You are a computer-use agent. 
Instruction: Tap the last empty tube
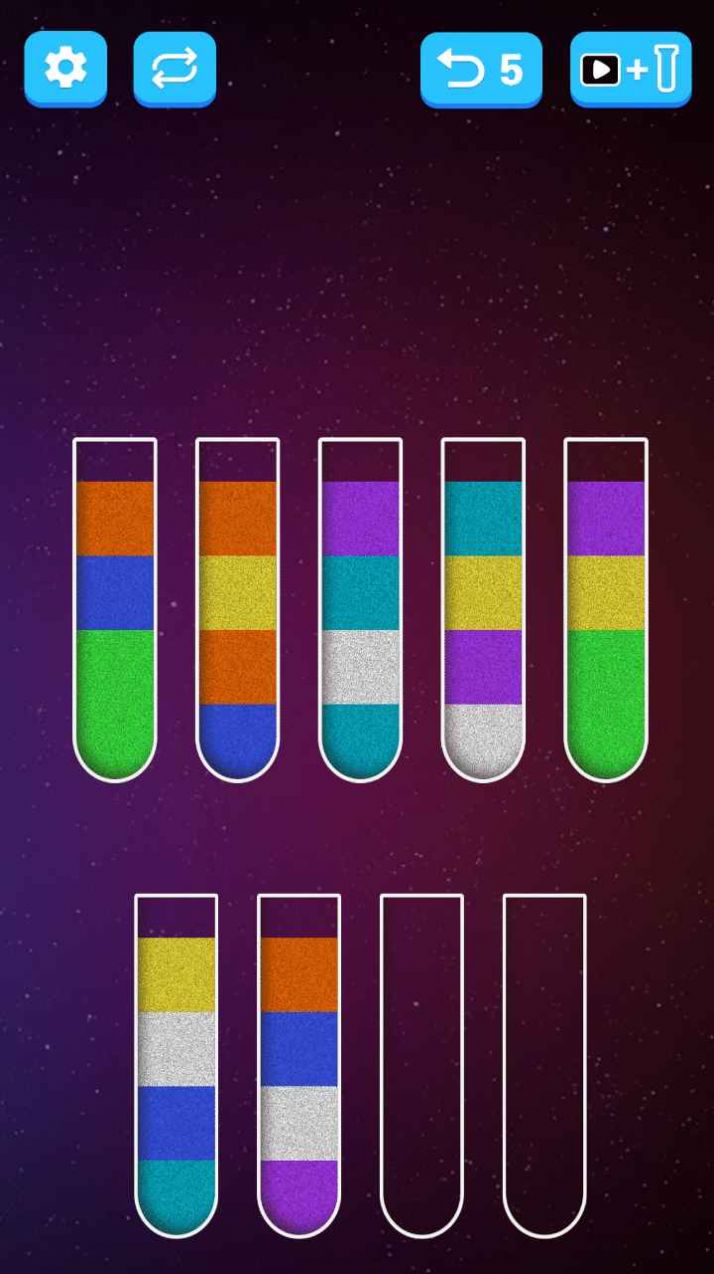click(x=544, y=1066)
